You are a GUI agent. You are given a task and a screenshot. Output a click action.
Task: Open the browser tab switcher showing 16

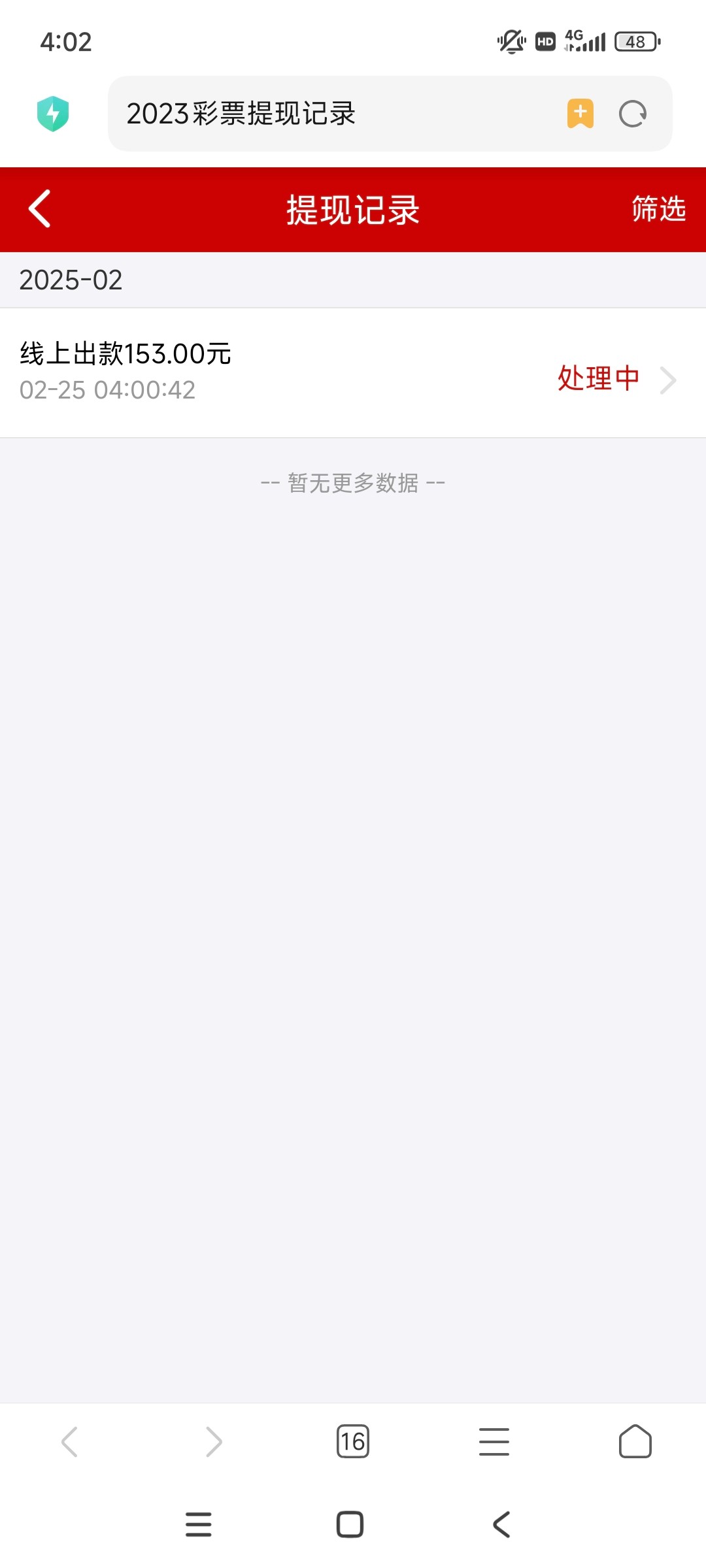coord(353,1441)
